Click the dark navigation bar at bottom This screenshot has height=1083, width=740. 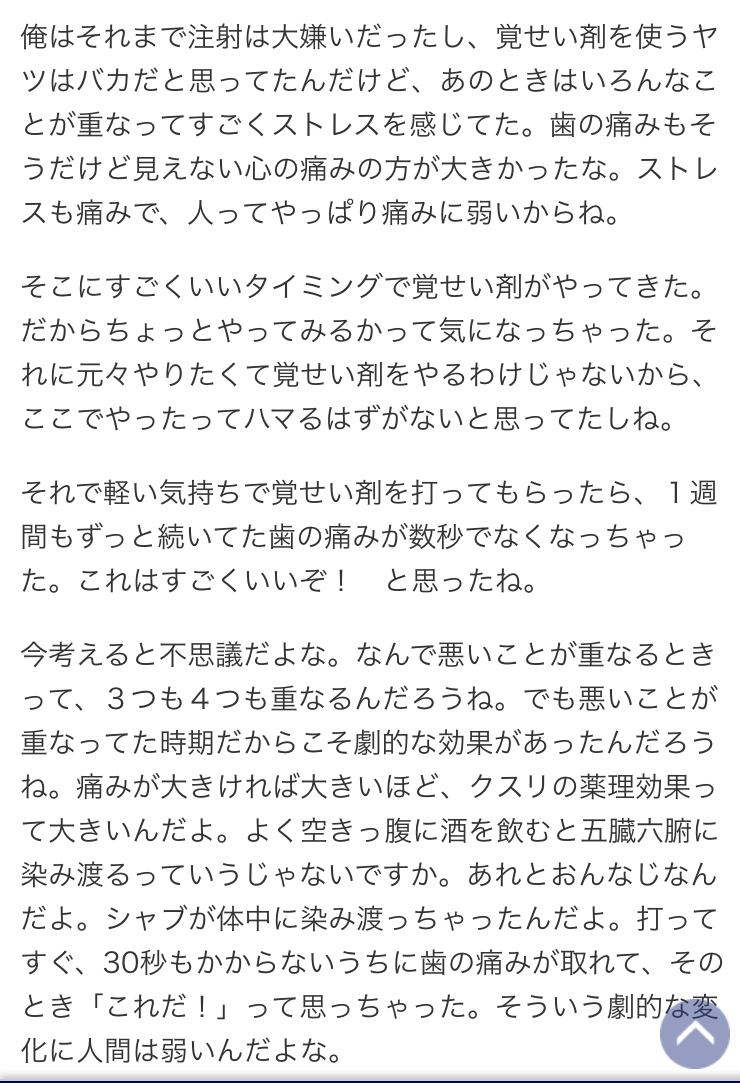(370, 1077)
